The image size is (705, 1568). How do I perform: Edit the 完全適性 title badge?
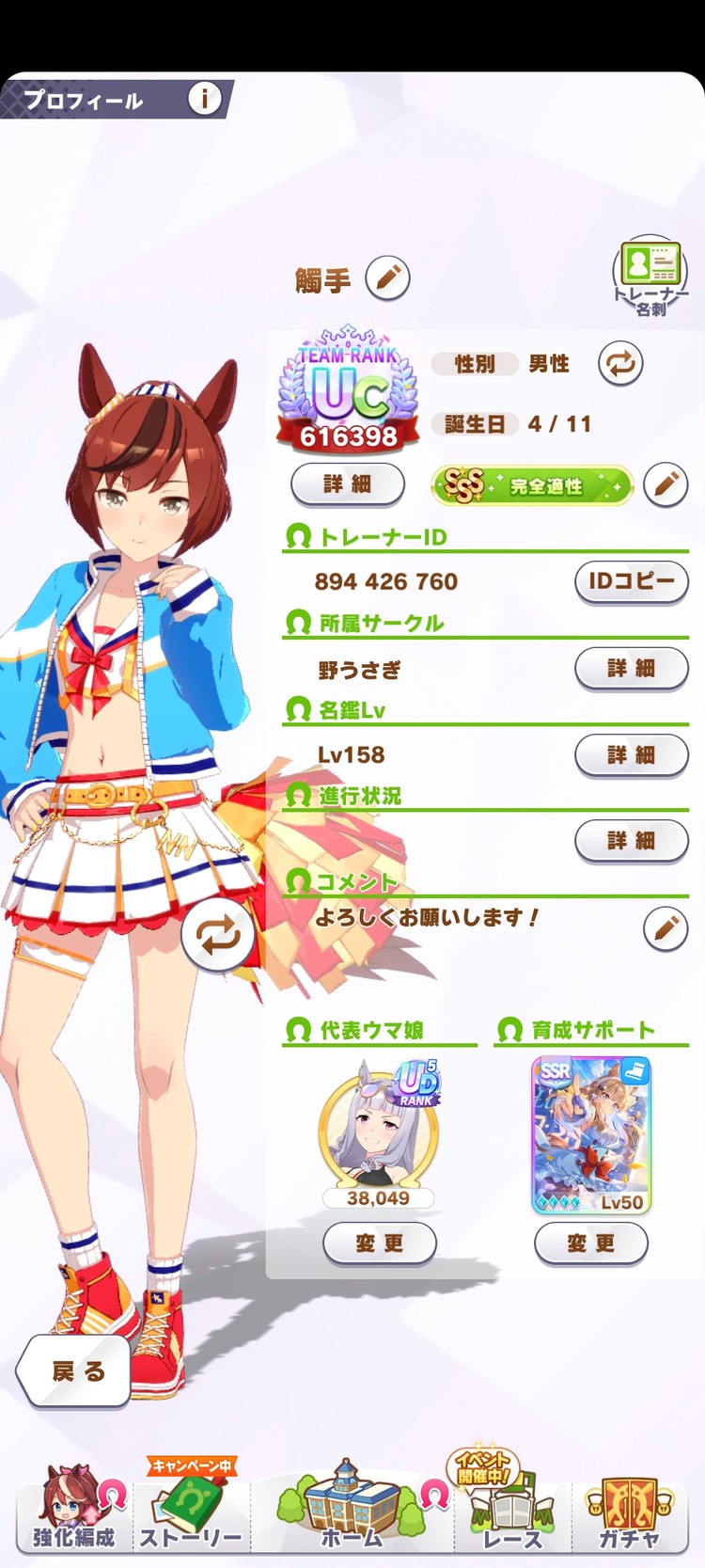coord(666,485)
